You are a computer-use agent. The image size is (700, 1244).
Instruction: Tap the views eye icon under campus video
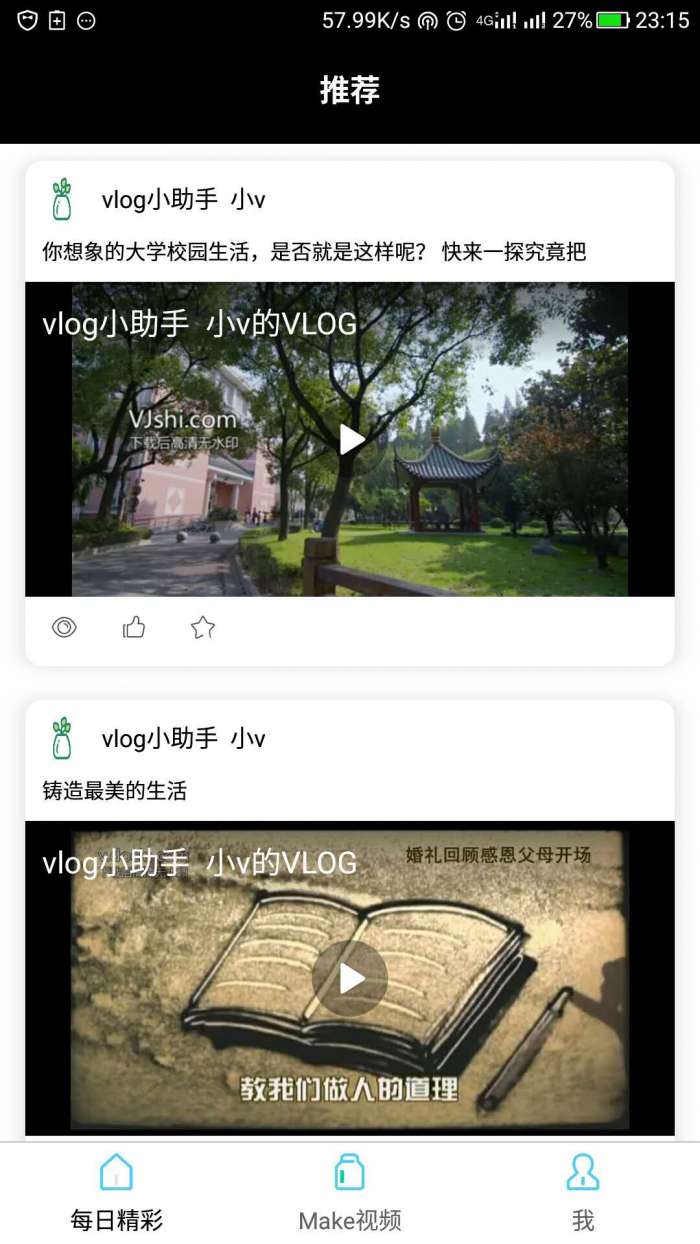pyautogui.click(x=64, y=628)
